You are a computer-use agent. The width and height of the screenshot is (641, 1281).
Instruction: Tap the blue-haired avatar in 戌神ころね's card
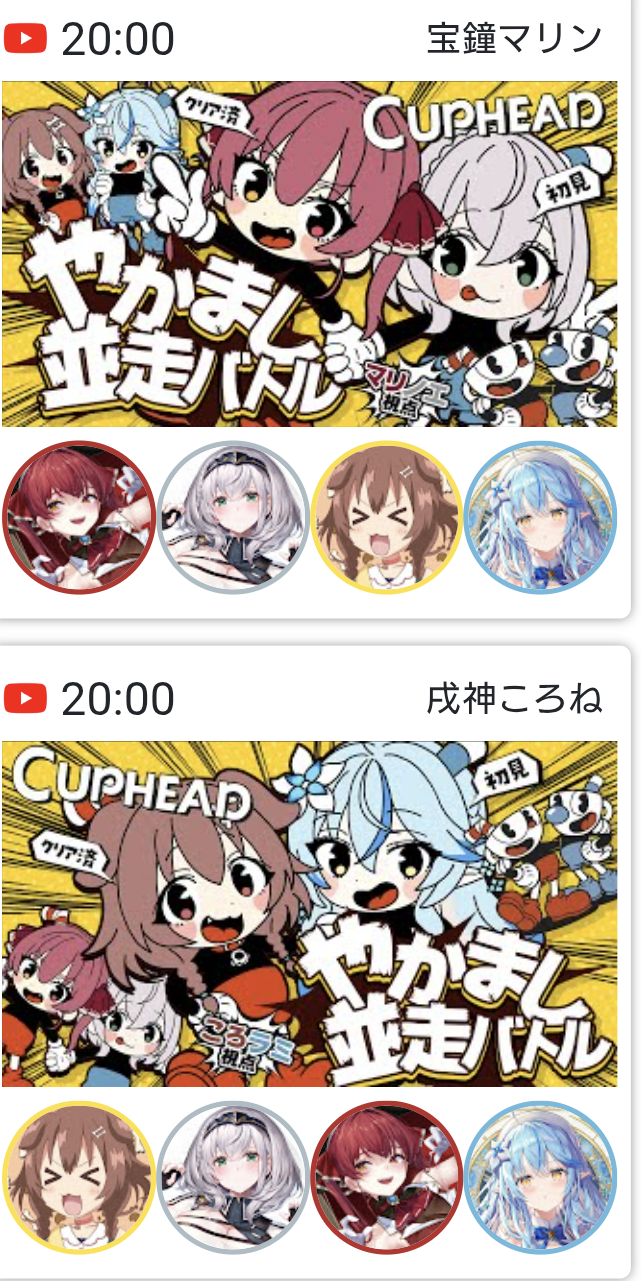click(541, 1178)
